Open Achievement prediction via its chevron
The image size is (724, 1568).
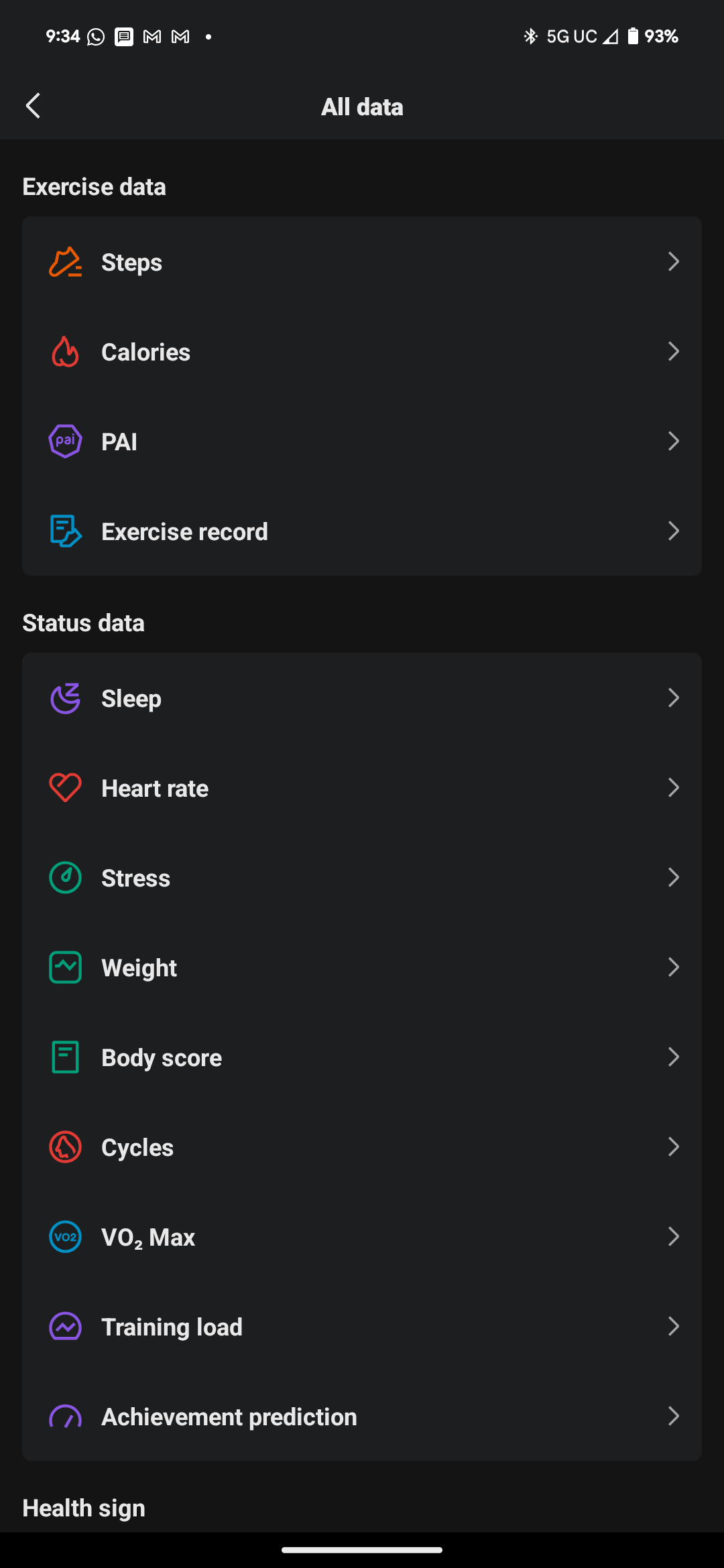[x=674, y=1416]
